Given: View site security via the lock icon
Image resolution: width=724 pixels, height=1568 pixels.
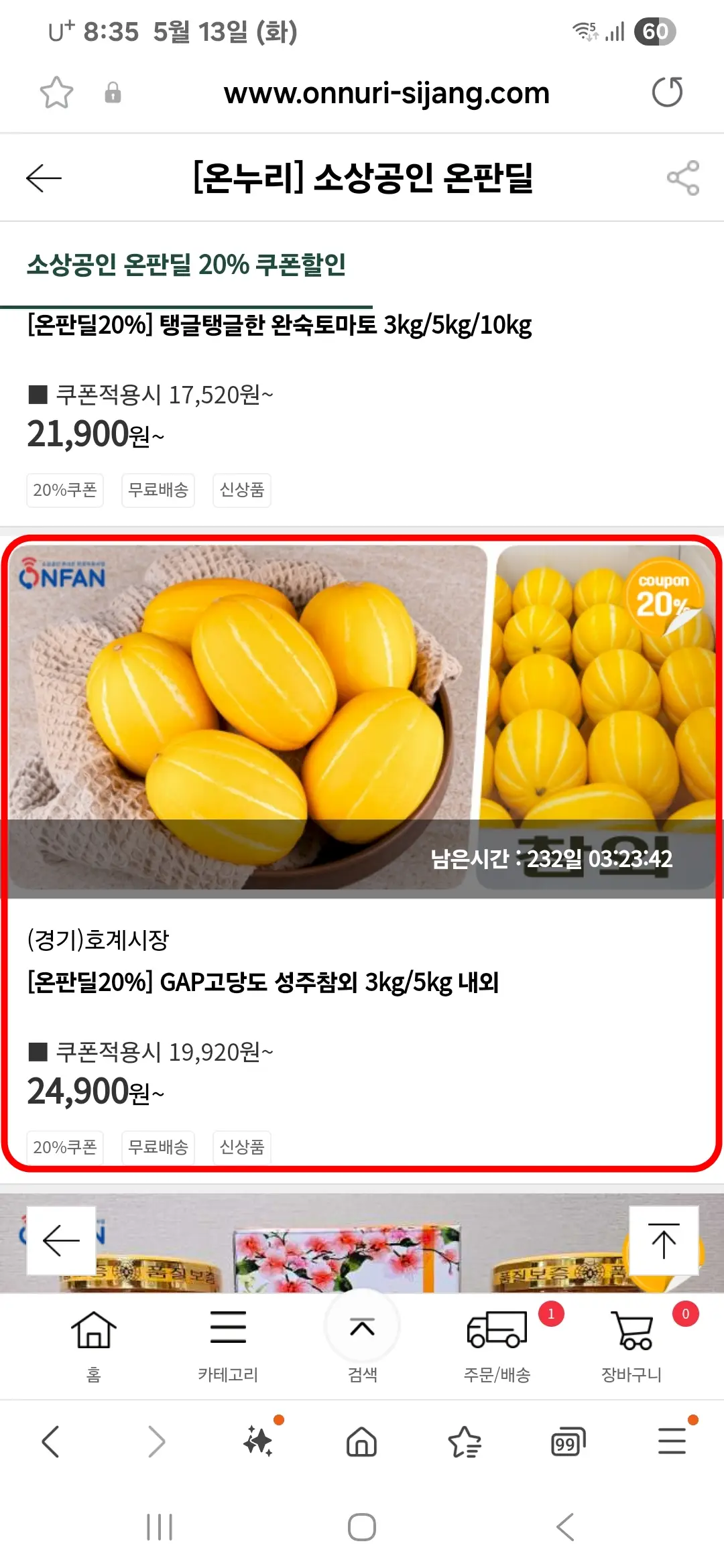Looking at the screenshot, I should [113, 92].
